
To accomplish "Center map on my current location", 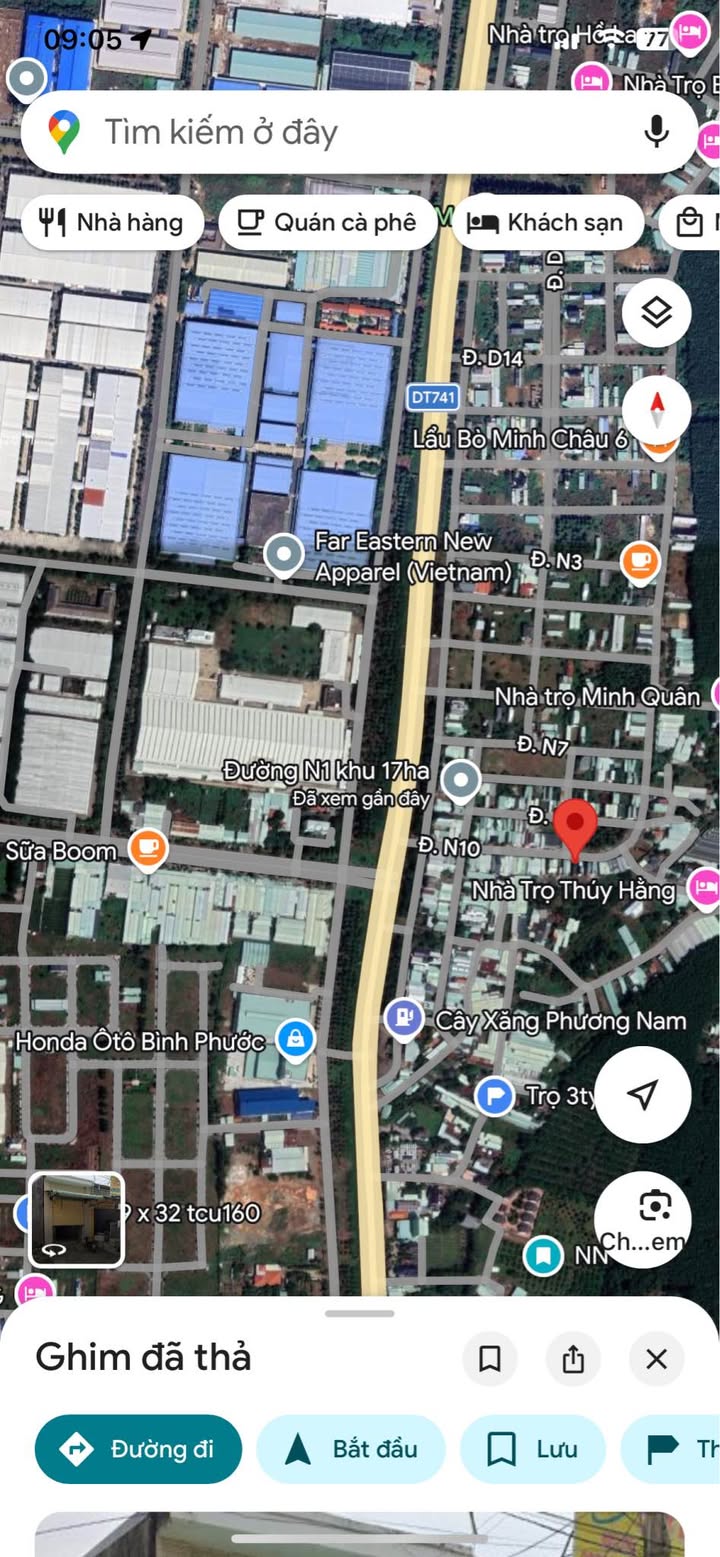I will [x=643, y=1094].
